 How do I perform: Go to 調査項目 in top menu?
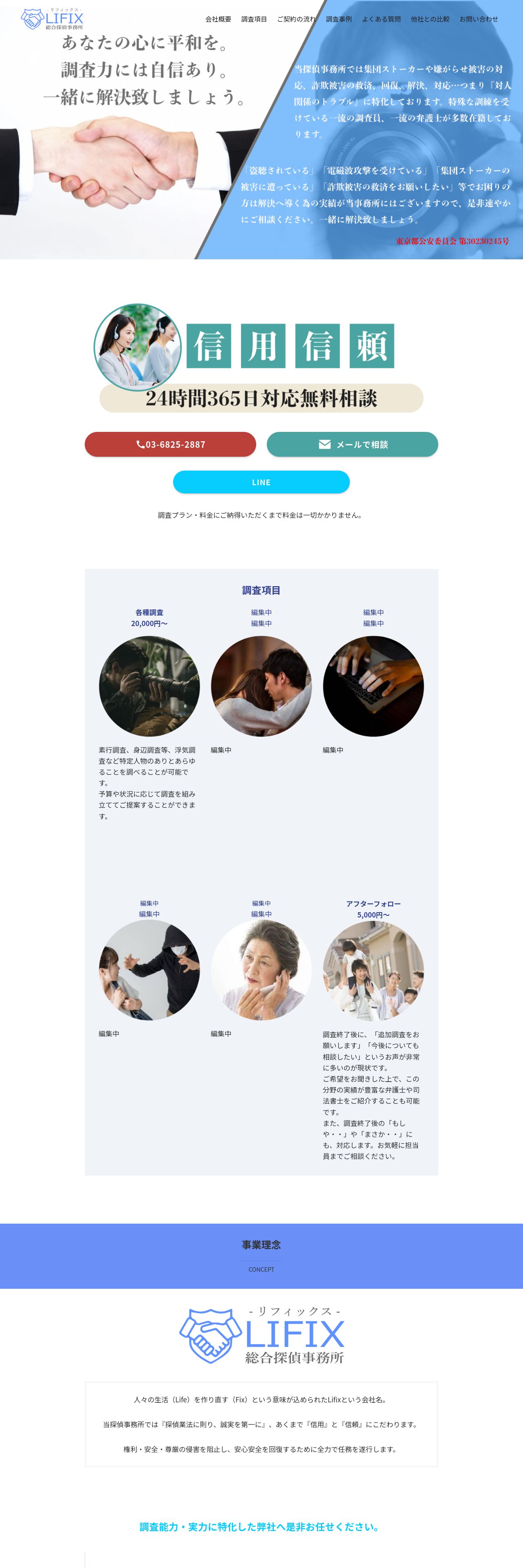(x=254, y=20)
